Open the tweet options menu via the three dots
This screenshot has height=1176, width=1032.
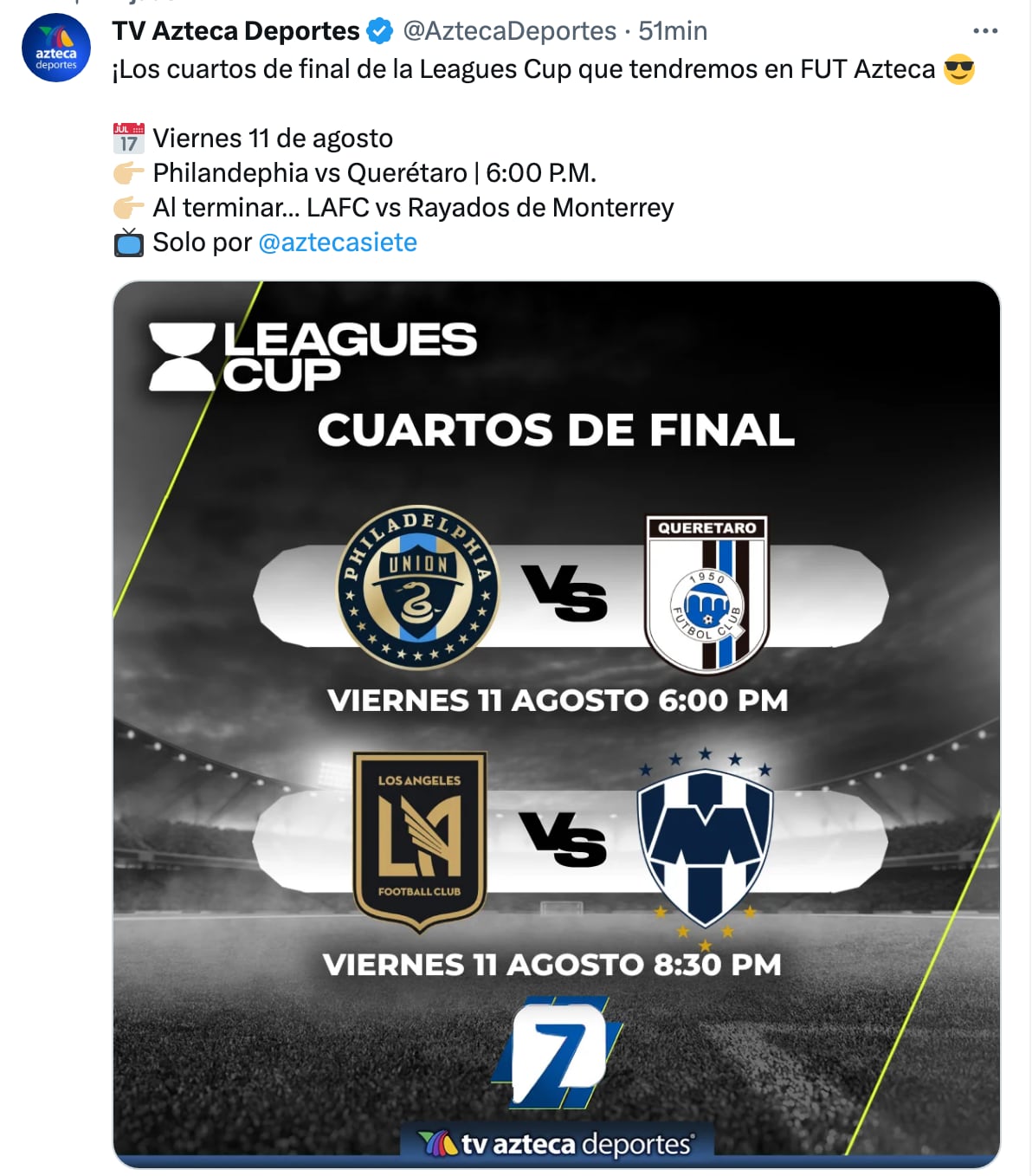[983, 29]
